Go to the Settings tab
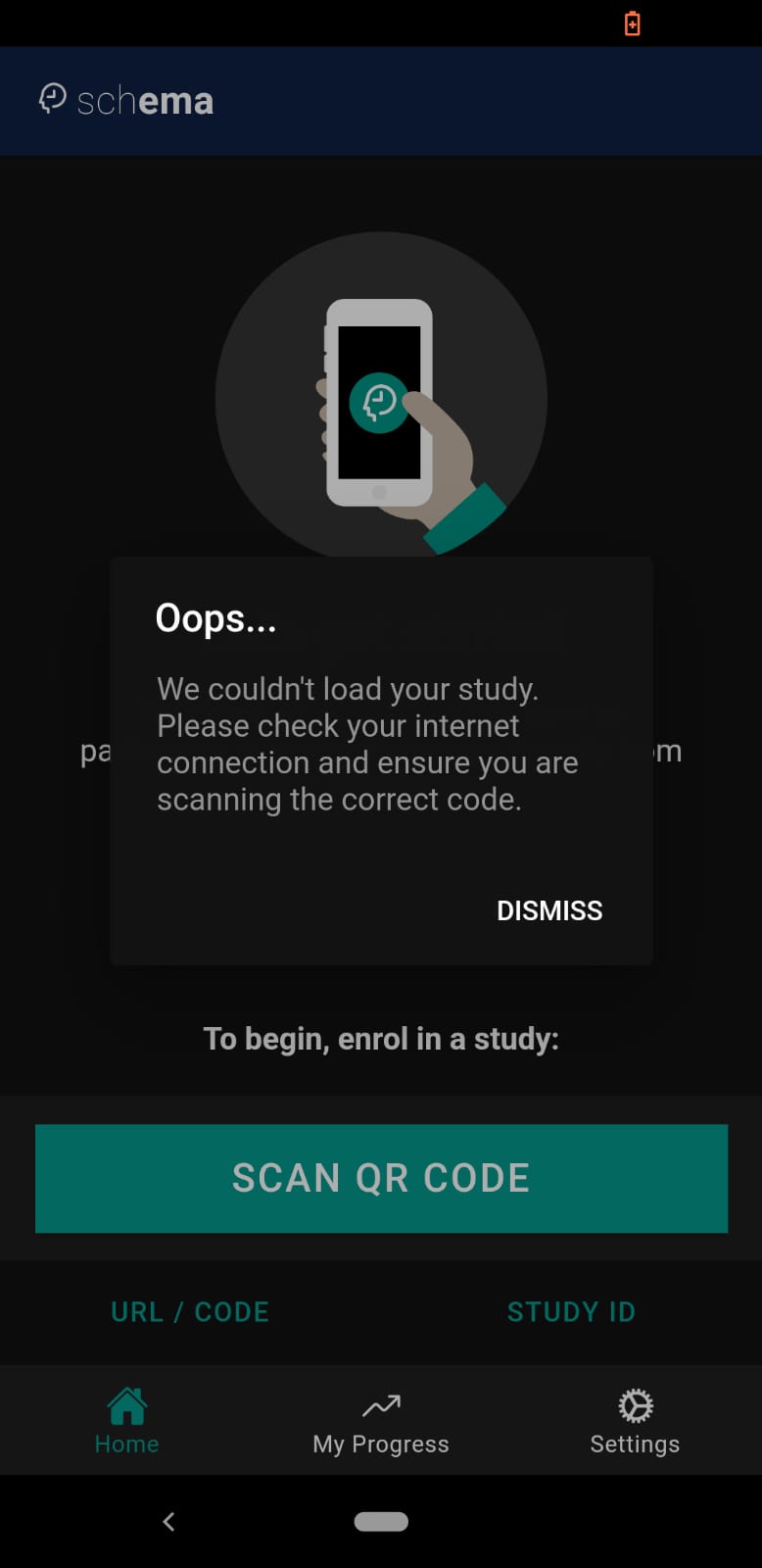The height and width of the screenshot is (1568, 762). click(x=635, y=1420)
